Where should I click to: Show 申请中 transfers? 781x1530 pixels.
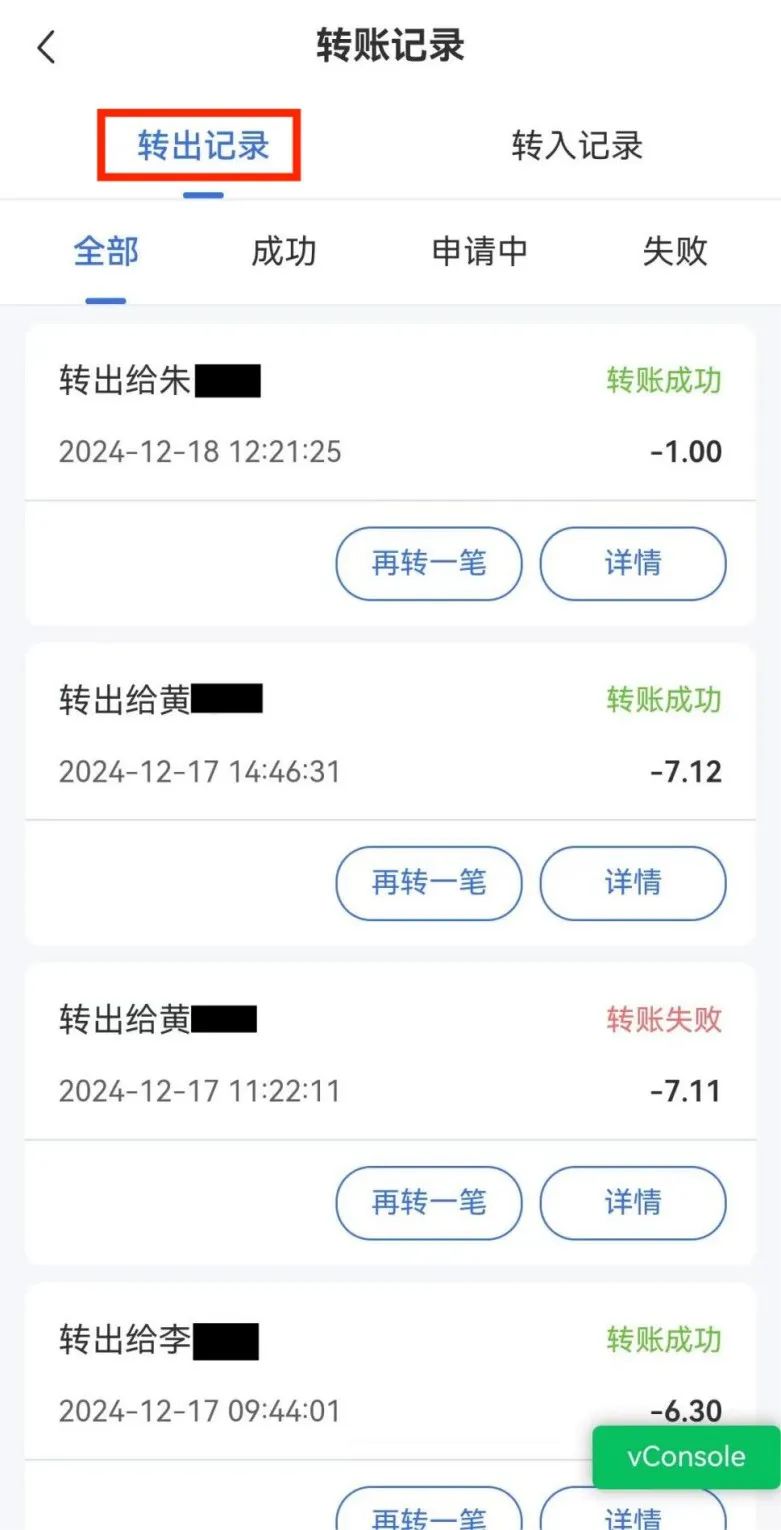pos(480,251)
